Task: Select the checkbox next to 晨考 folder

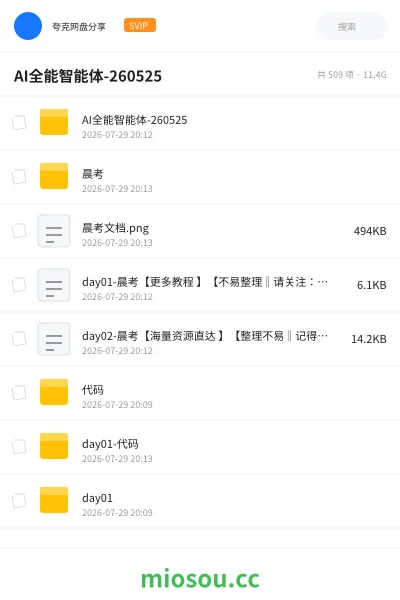Action: coord(19,177)
